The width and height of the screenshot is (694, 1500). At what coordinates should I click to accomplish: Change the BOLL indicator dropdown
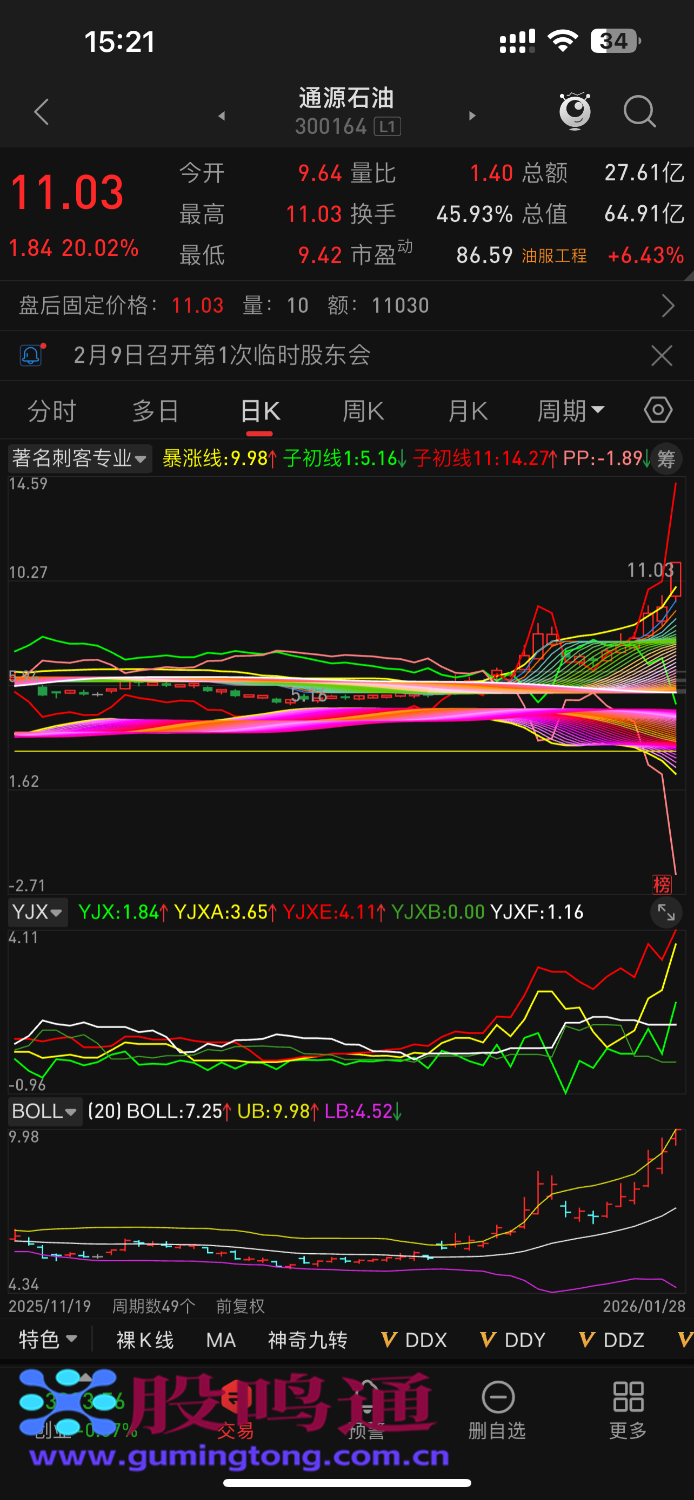[x=45, y=1111]
